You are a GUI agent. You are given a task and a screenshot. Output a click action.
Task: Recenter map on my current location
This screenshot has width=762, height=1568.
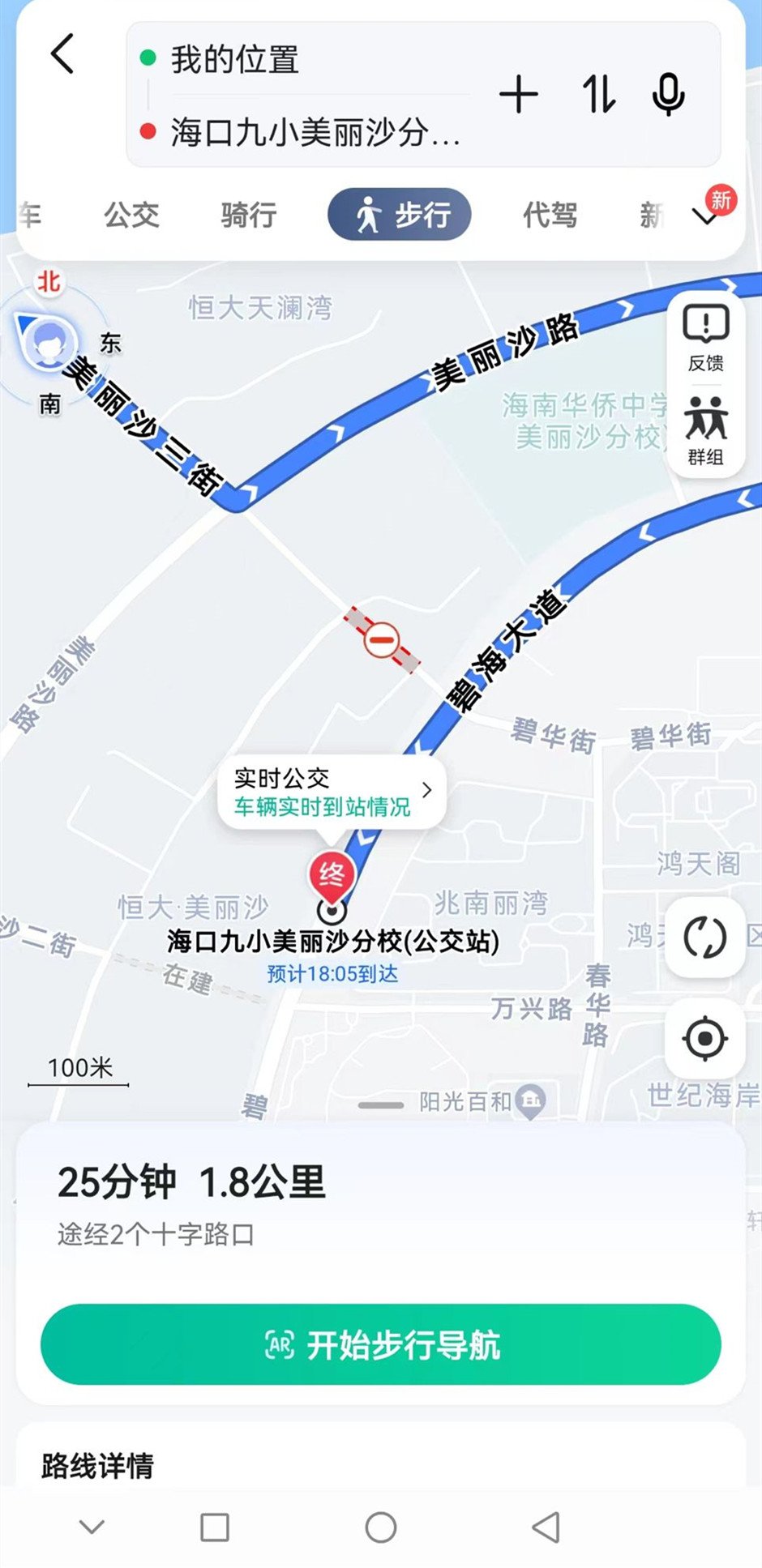point(704,1038)
